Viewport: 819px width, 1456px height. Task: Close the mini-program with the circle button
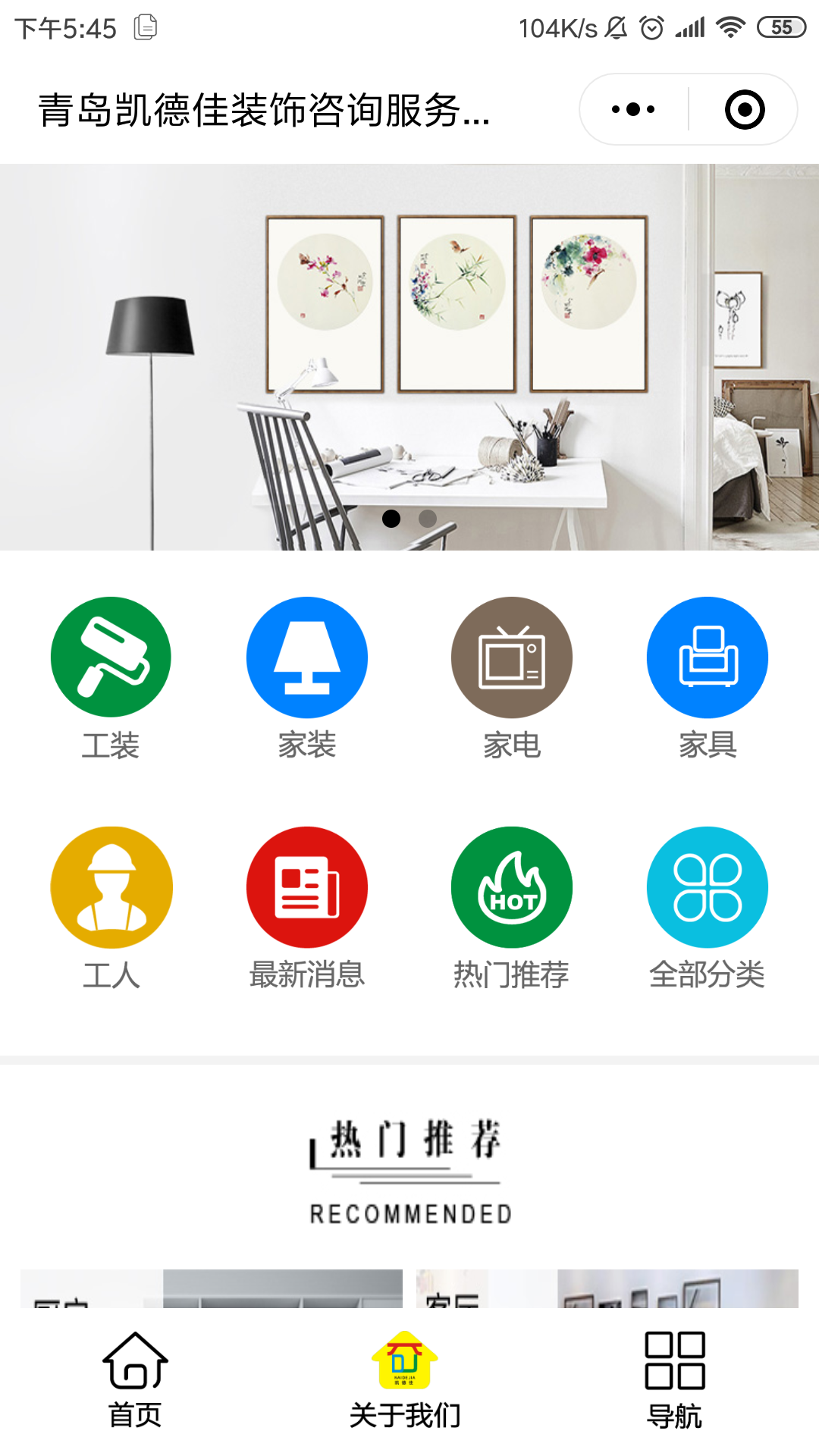[745, 108]
